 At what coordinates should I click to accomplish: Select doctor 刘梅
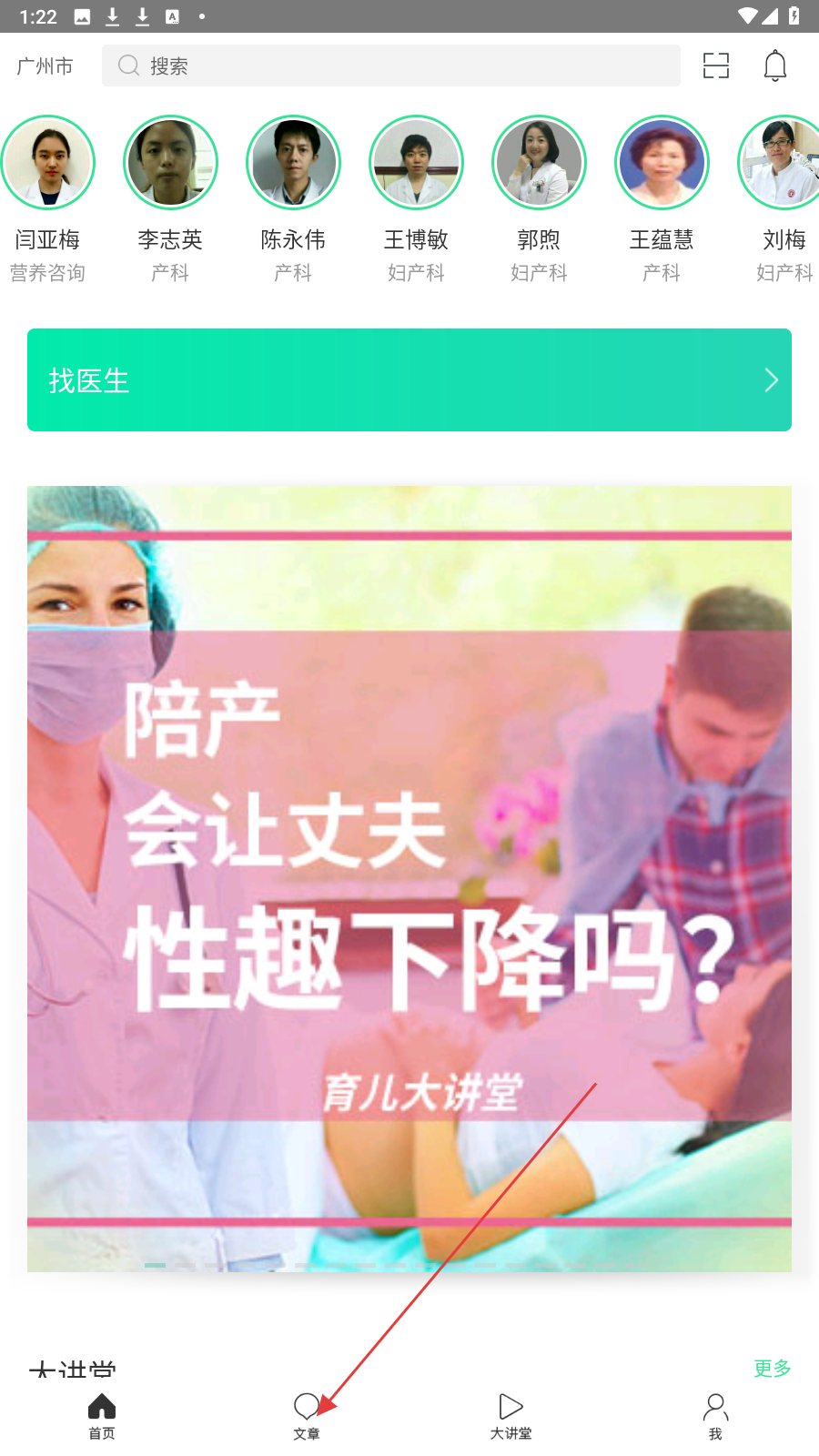click(781, 164)
